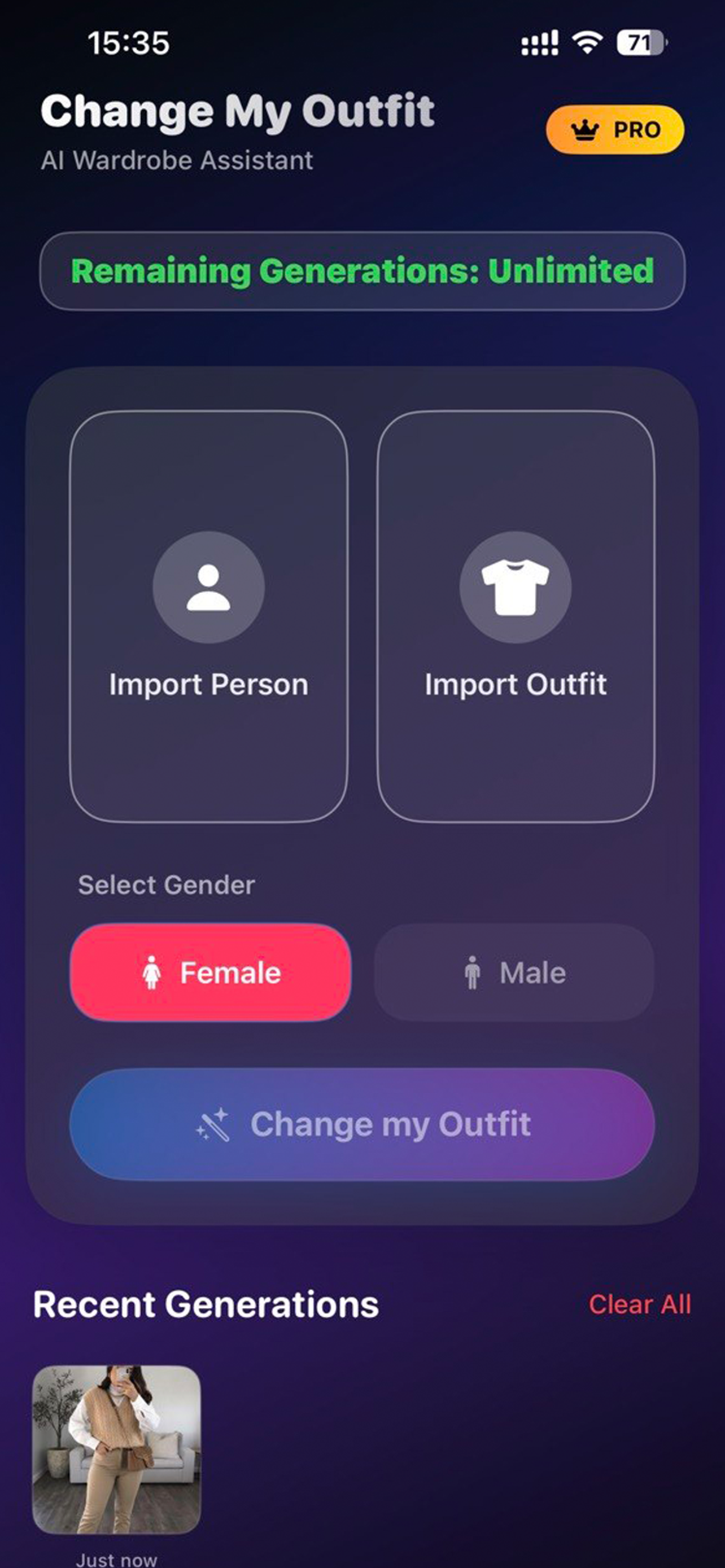Tap the Remaining Generations Unlimited banner
The image size is (725, 1568).
[362, 273]
